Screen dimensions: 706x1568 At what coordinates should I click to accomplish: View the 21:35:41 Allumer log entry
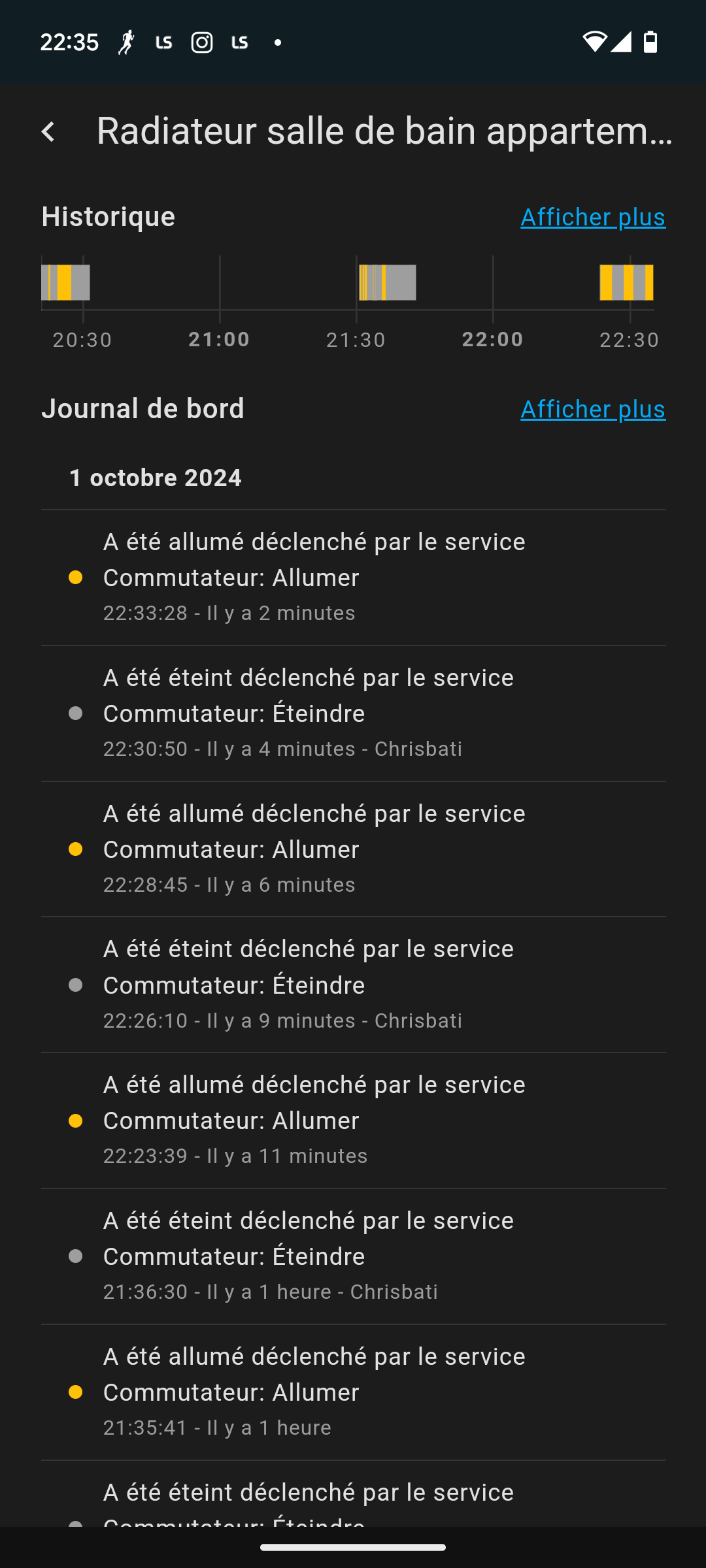[x=354, y=1392]
